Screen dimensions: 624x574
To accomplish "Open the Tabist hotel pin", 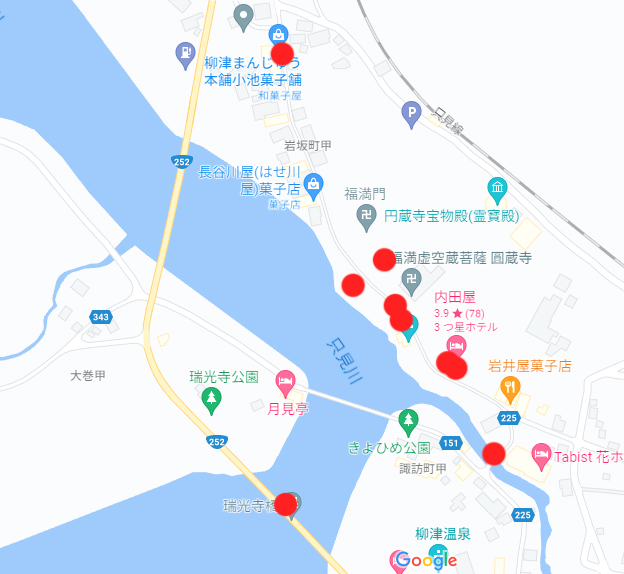I will (x=541, y=455).
